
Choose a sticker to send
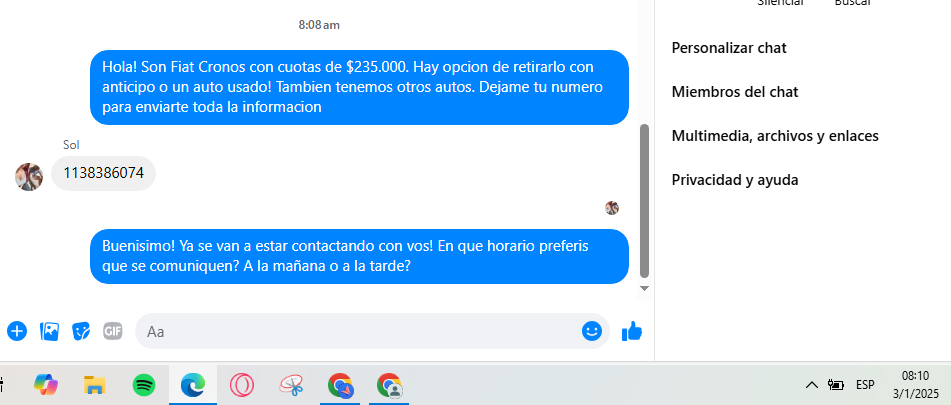pos(81,331)
